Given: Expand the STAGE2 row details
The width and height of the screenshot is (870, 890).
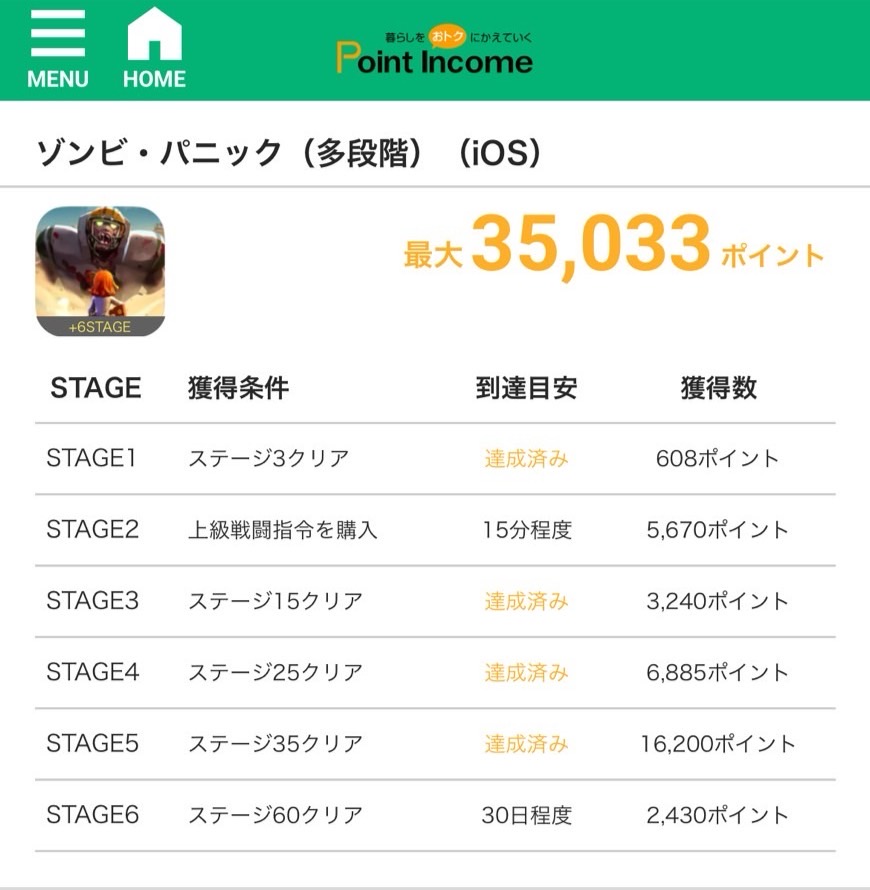Looking at the screenshot, I should [435, 529].
